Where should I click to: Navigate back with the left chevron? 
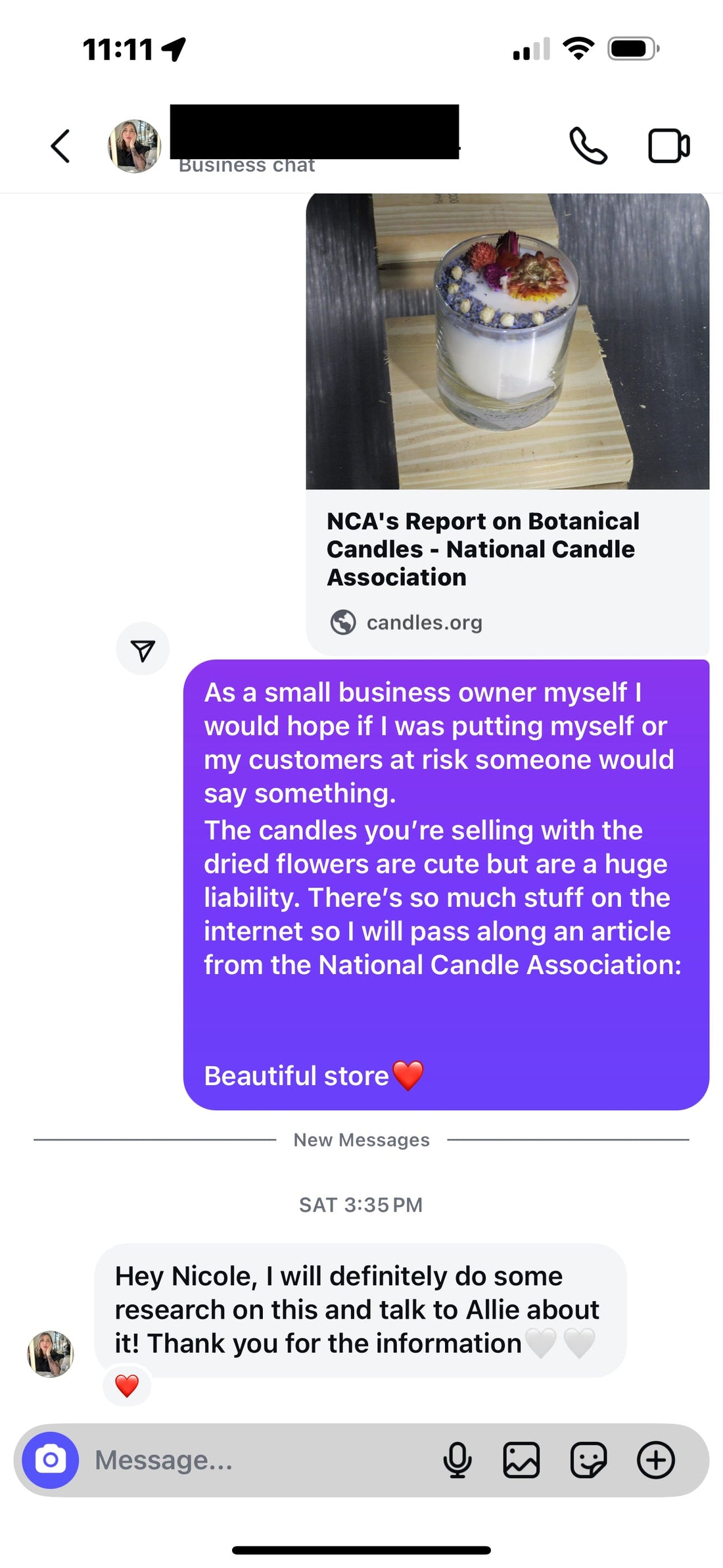click(x=60, y=146)
